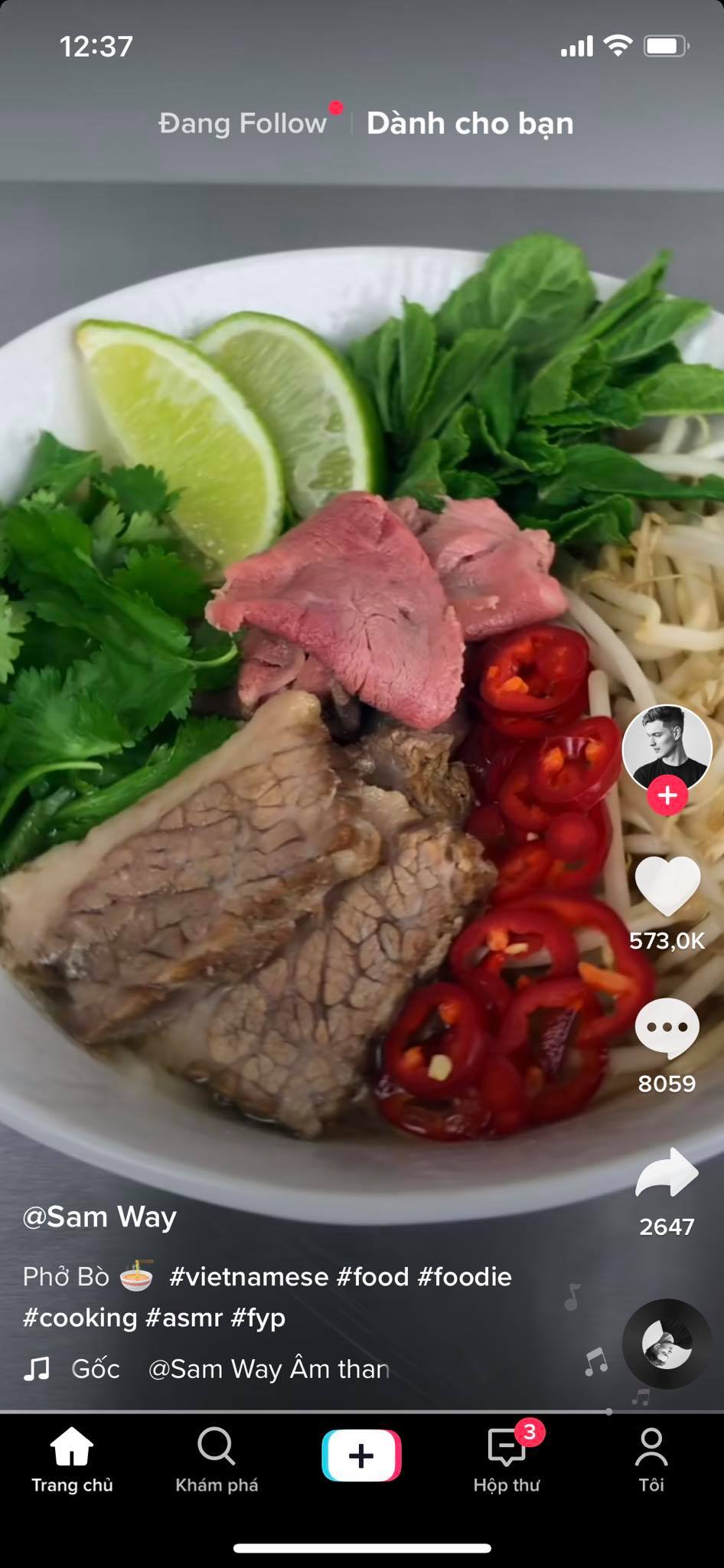The width and height of the screenshot is (724, 1568).
Task: Open the #foodie hashtag
Action: [x=465, y=1276]
